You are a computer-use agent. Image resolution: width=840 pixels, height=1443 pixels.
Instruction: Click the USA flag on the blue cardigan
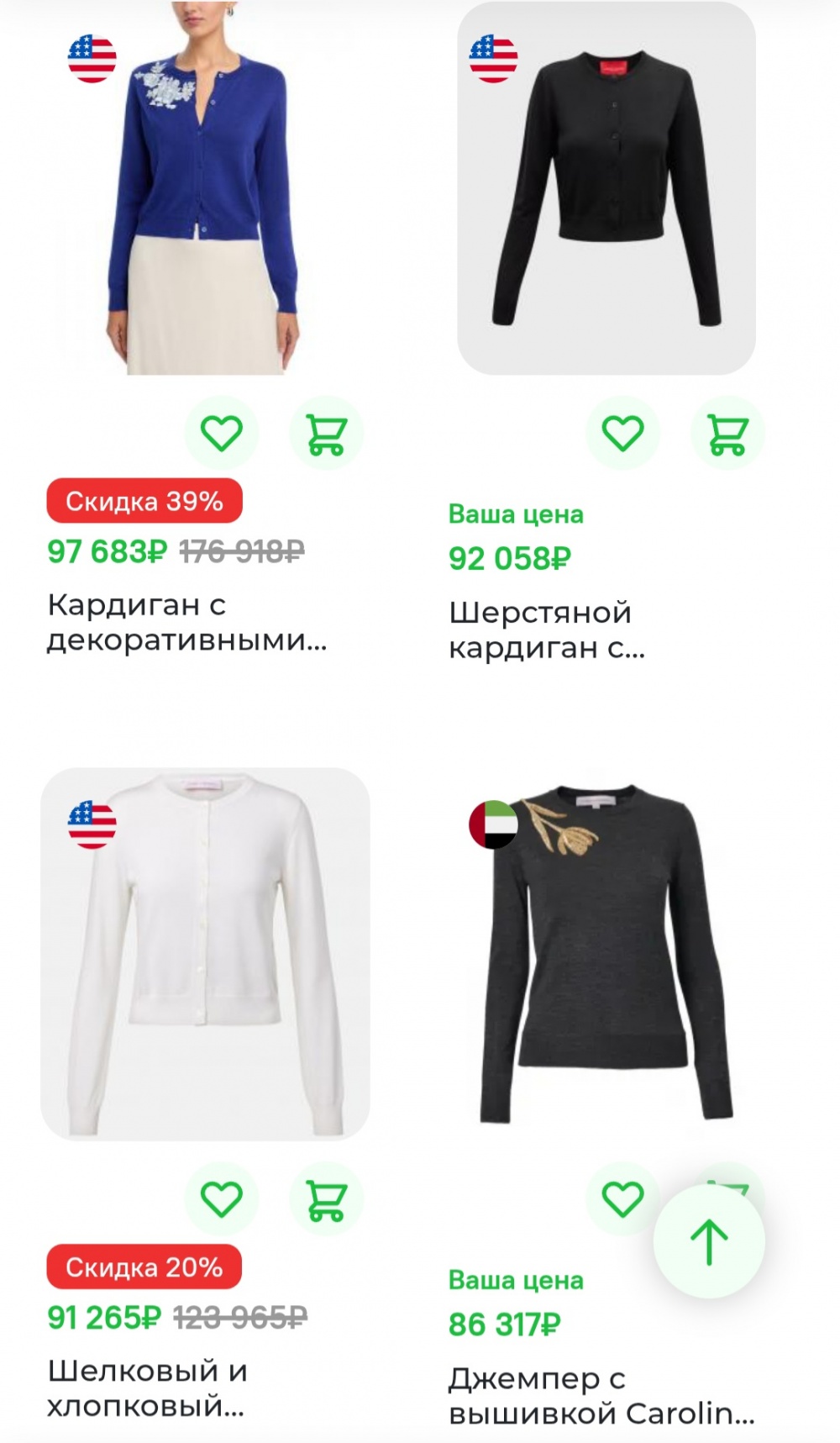pos(91,60)
